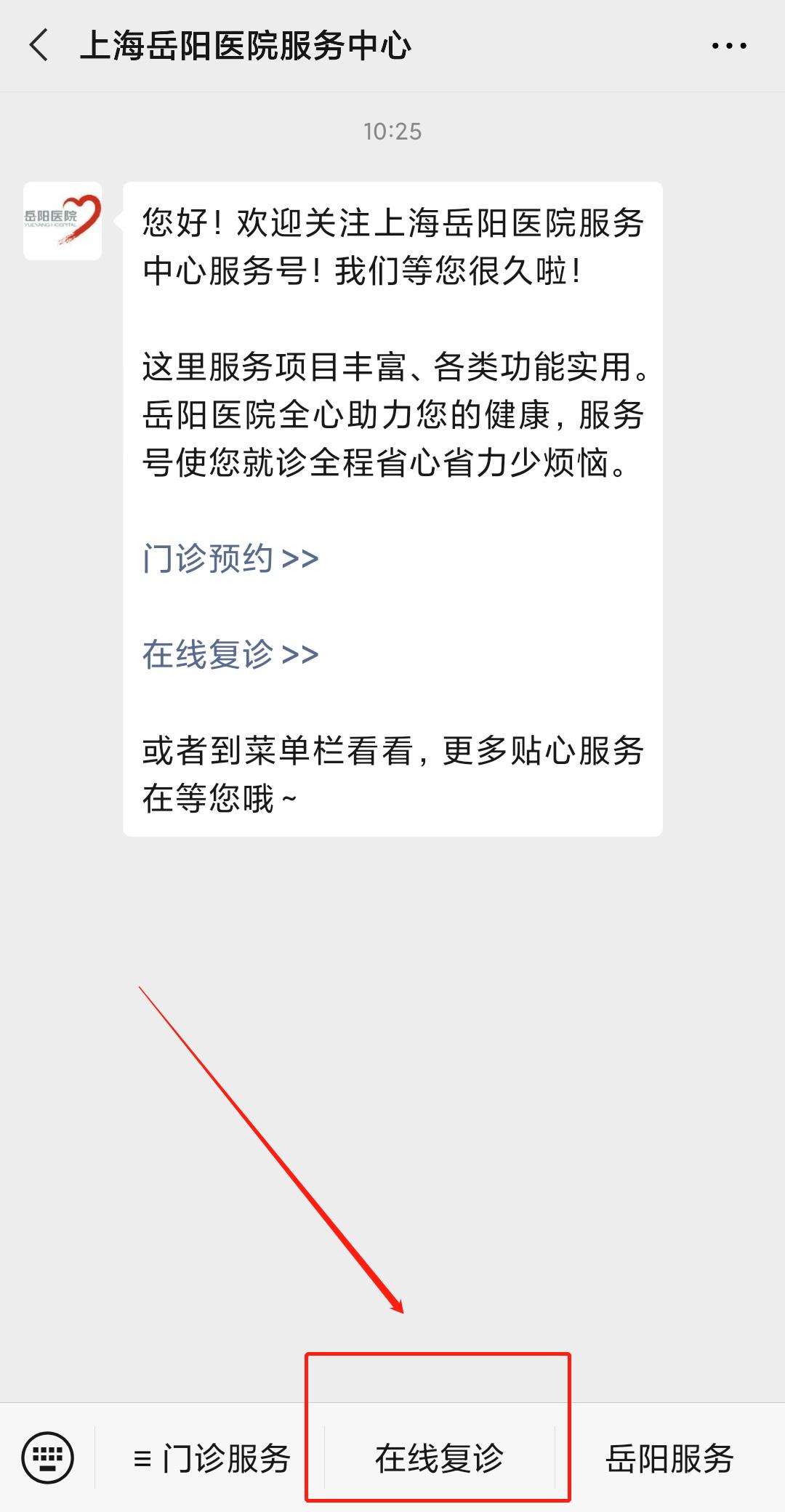
Task: Open the three-dot overflow menu
Action: (x=728, y=47)
